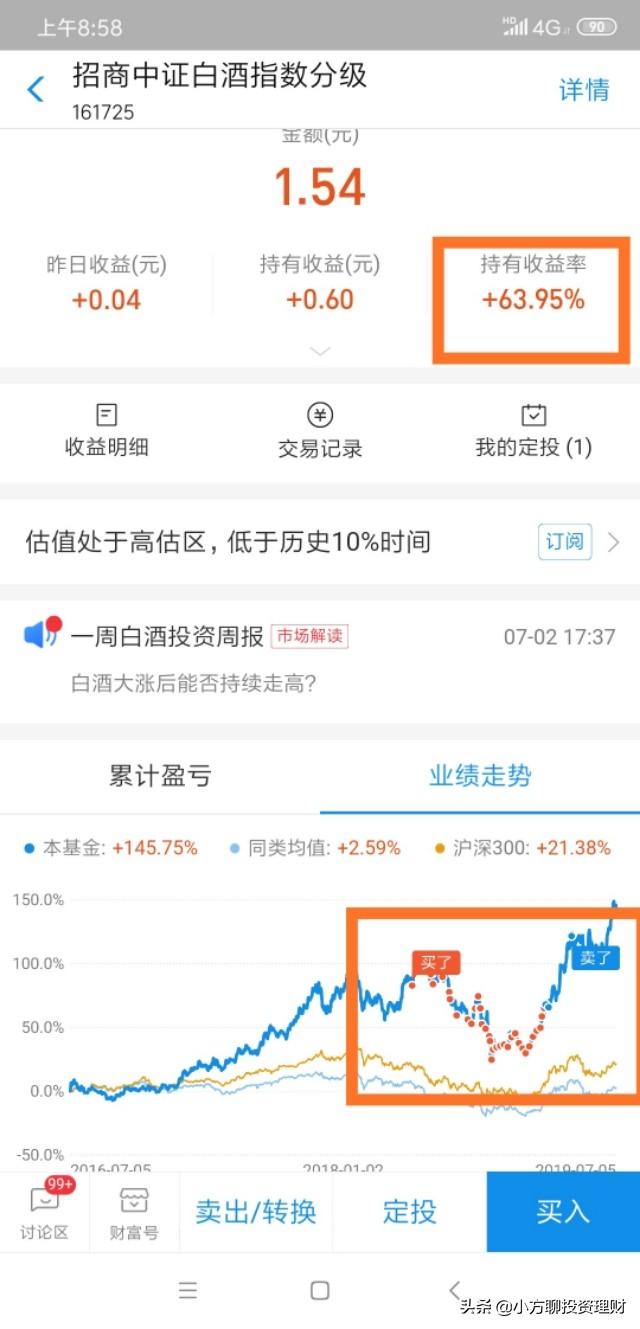
Task: Select the 业绩走势 tab
Action: 480,776
